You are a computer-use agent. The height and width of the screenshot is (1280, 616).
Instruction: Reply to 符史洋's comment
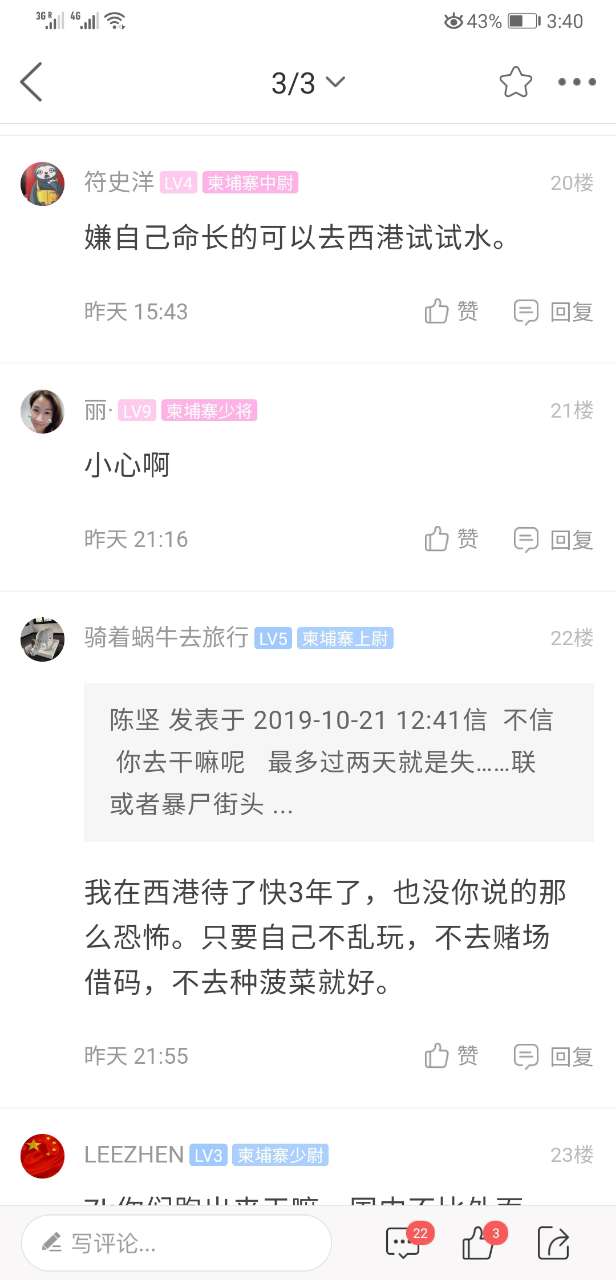[x=554, y=312]
